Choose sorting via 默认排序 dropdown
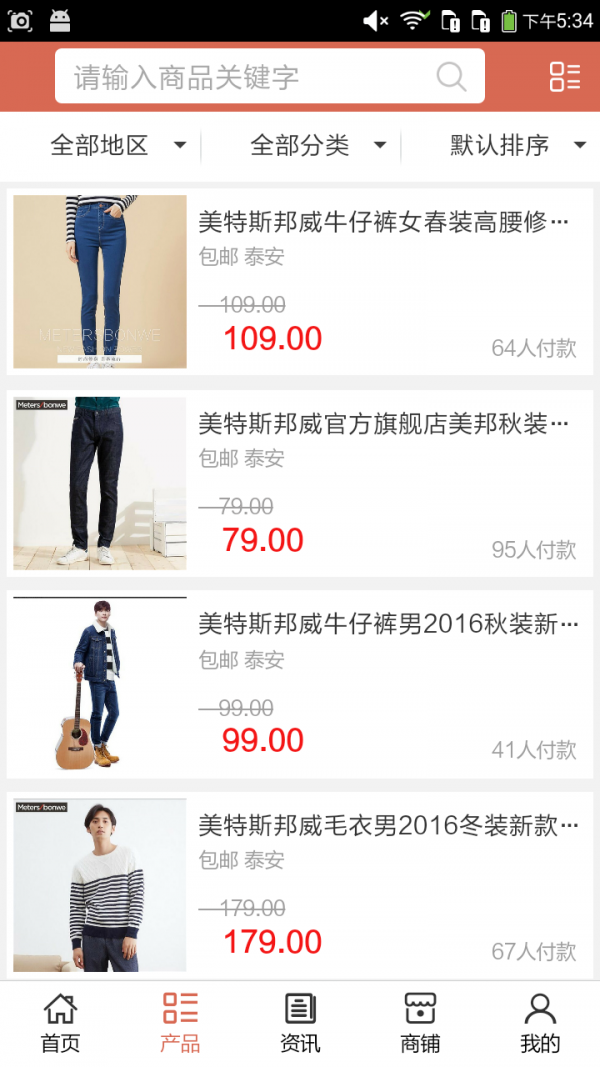This screenshot has height=1067, width=600. [x=517, y=146]
